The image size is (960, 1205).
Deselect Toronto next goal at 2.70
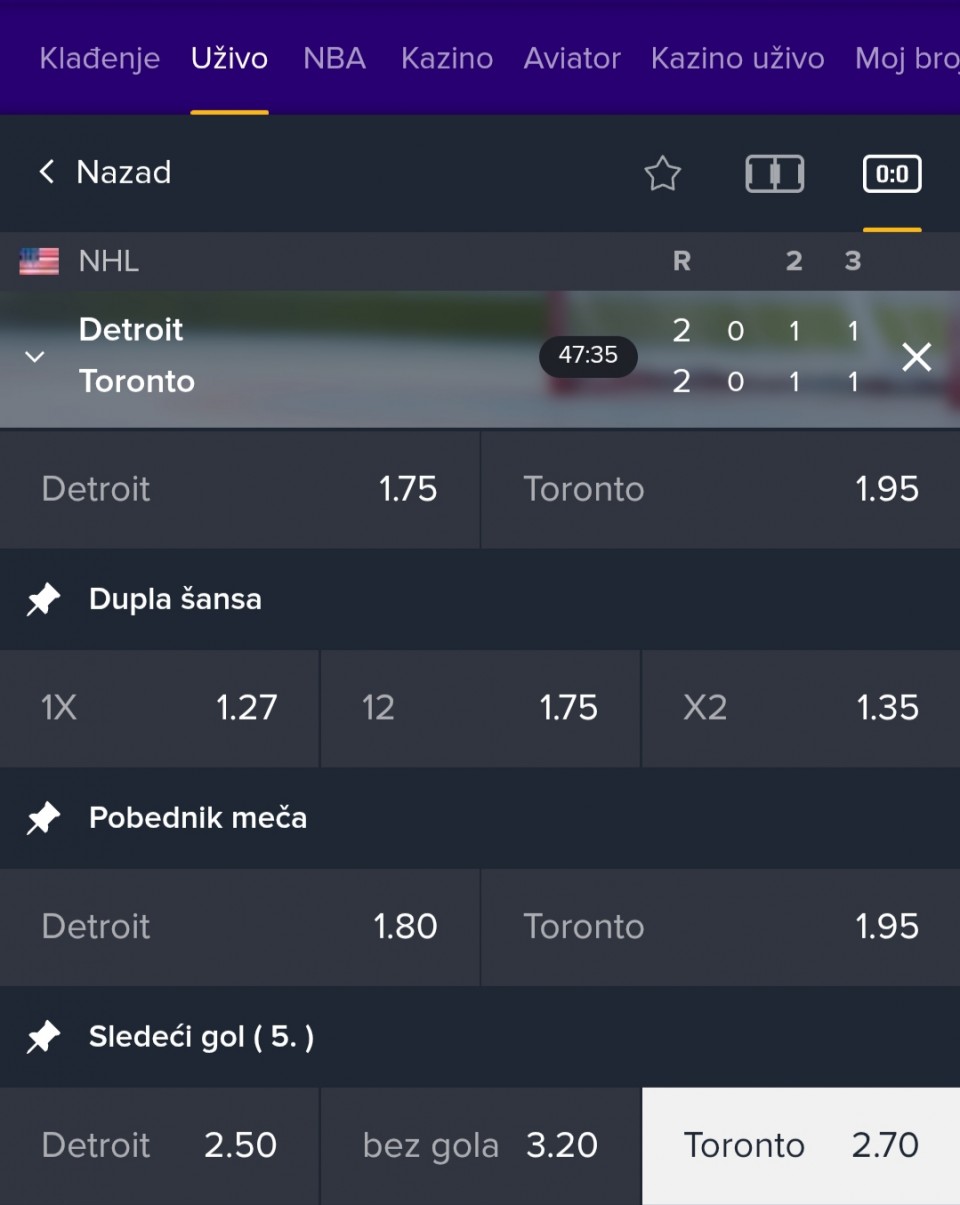pyautogui.click(x=800, y=1146)
